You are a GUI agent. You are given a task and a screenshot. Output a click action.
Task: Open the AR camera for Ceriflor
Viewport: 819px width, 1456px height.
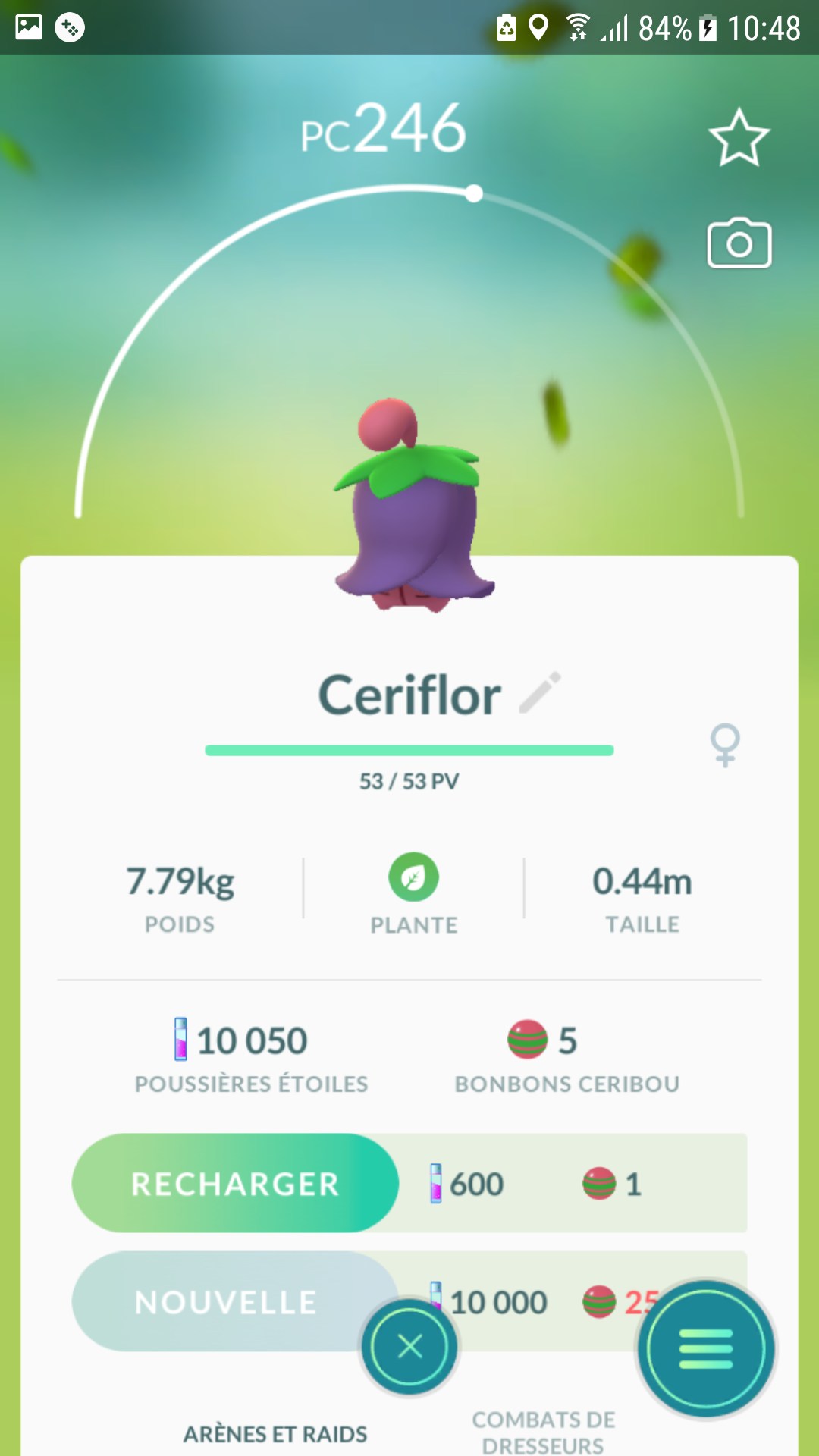[x=739, y=244]
